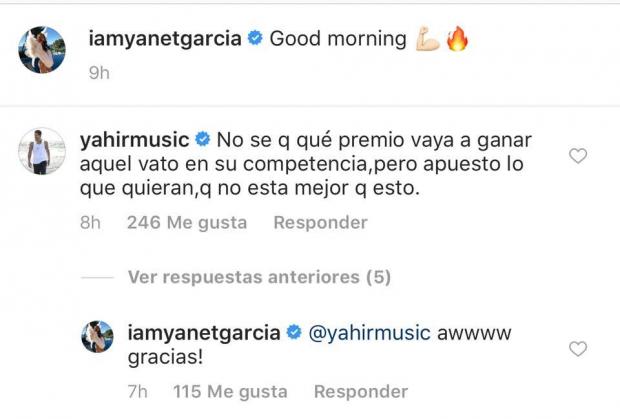Expand Ver respuestas anteriores (5)

[259, 276]
